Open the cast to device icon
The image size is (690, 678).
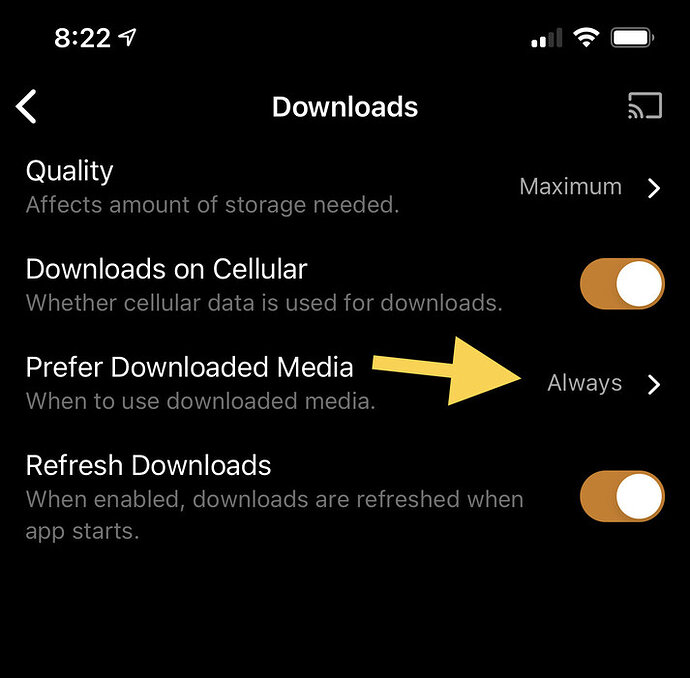644,106
